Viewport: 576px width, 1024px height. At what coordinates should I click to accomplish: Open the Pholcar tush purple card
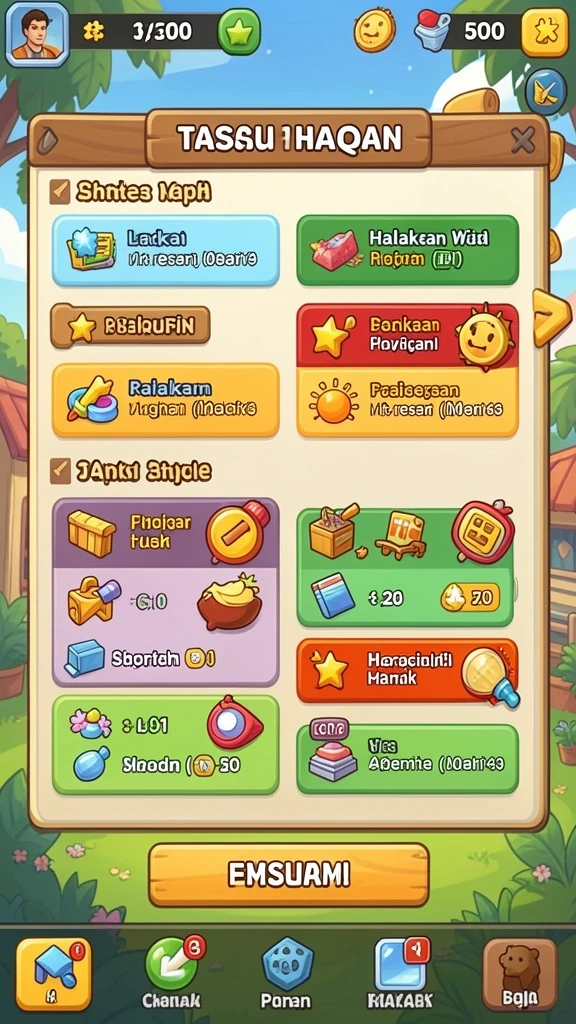coord(166,592)
